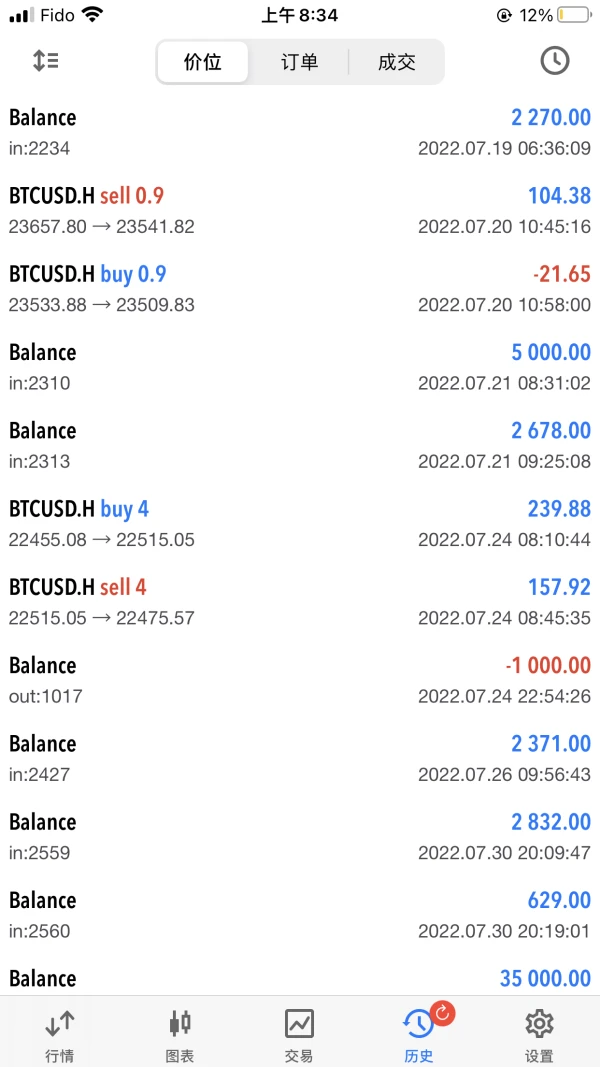This screenshot has width=600, height=1067.
Task: Go to the 行情 quotes tab
Action: tap(59, 1034)
